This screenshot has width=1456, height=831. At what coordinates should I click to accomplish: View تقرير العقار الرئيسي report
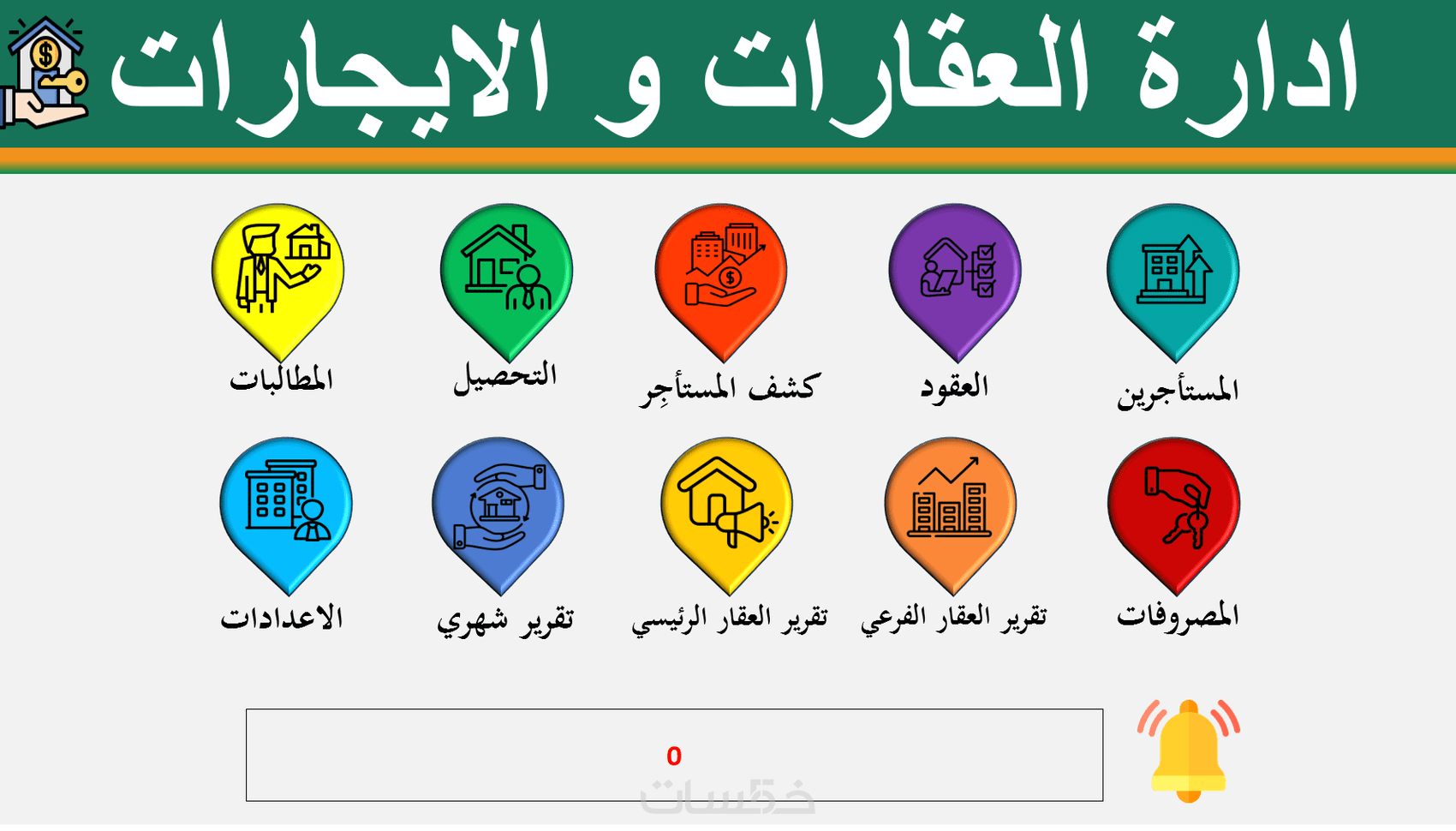pos(726,505)
